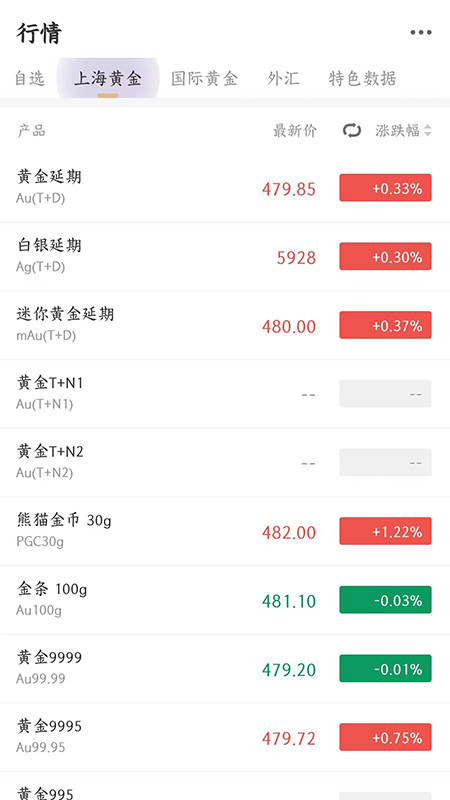Open 白银延期 Ag(T+D) quote

point(225,257)
